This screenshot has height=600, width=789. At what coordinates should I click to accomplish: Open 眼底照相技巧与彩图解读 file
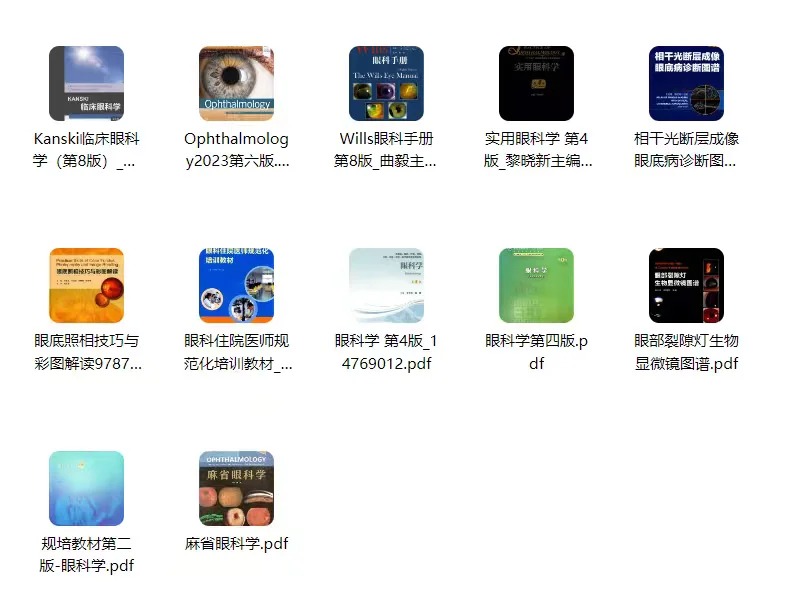(86, 286)
